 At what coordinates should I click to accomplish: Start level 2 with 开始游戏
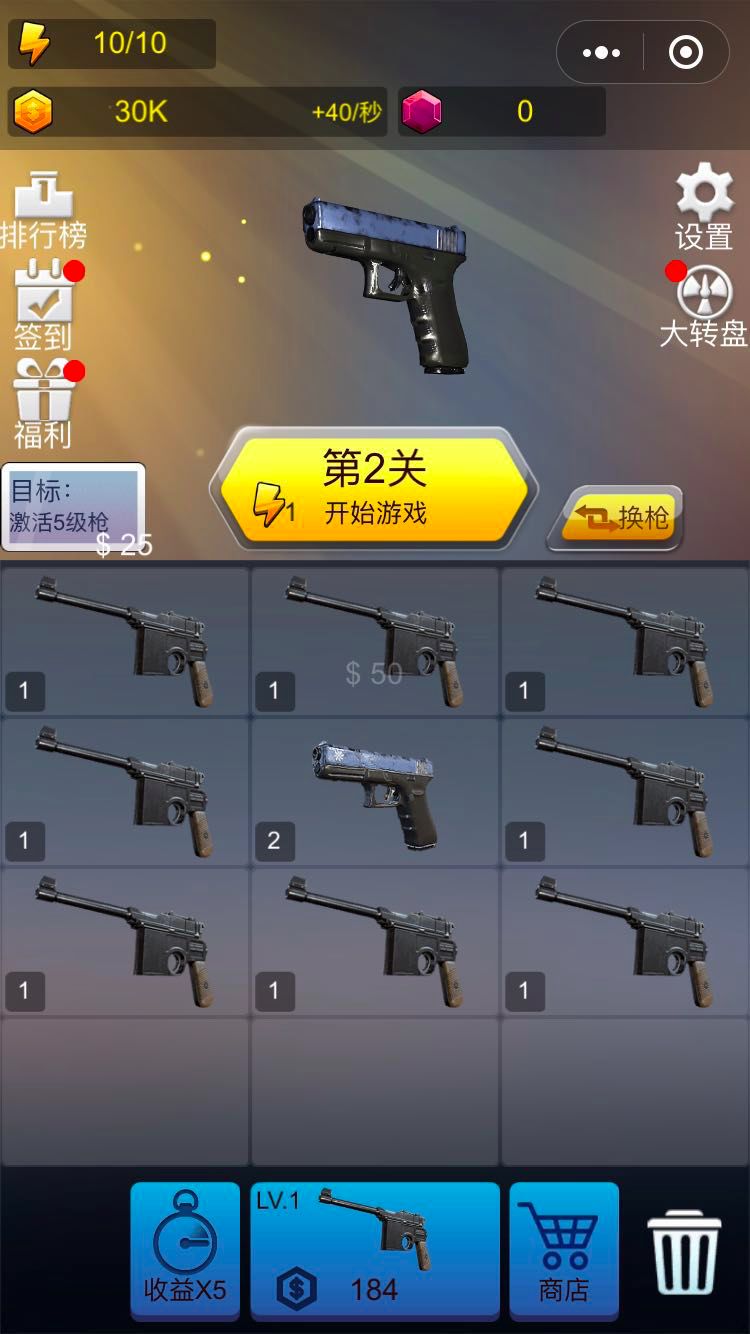(x=375, y=490)
